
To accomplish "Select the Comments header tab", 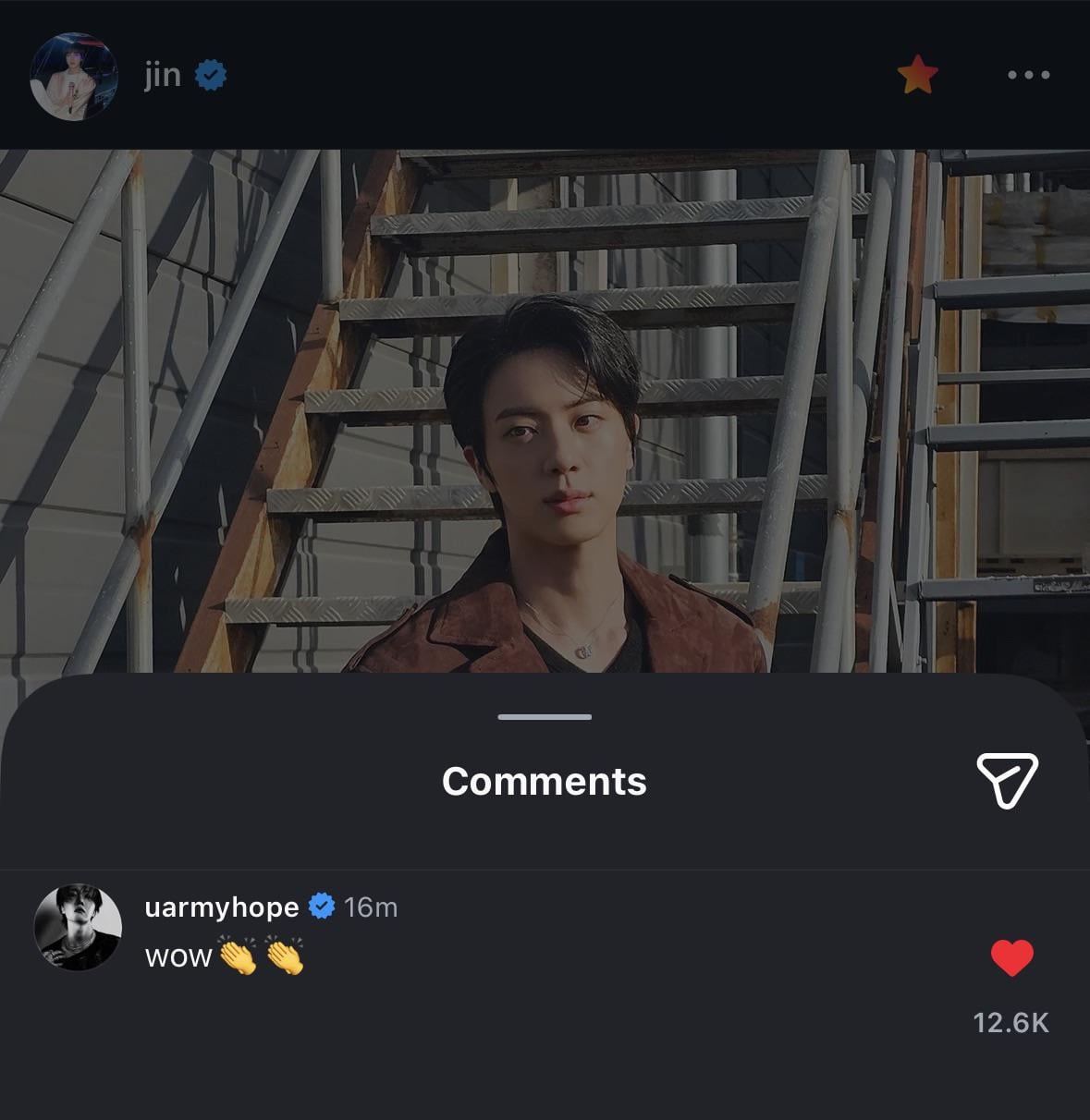I will point(545,781).
